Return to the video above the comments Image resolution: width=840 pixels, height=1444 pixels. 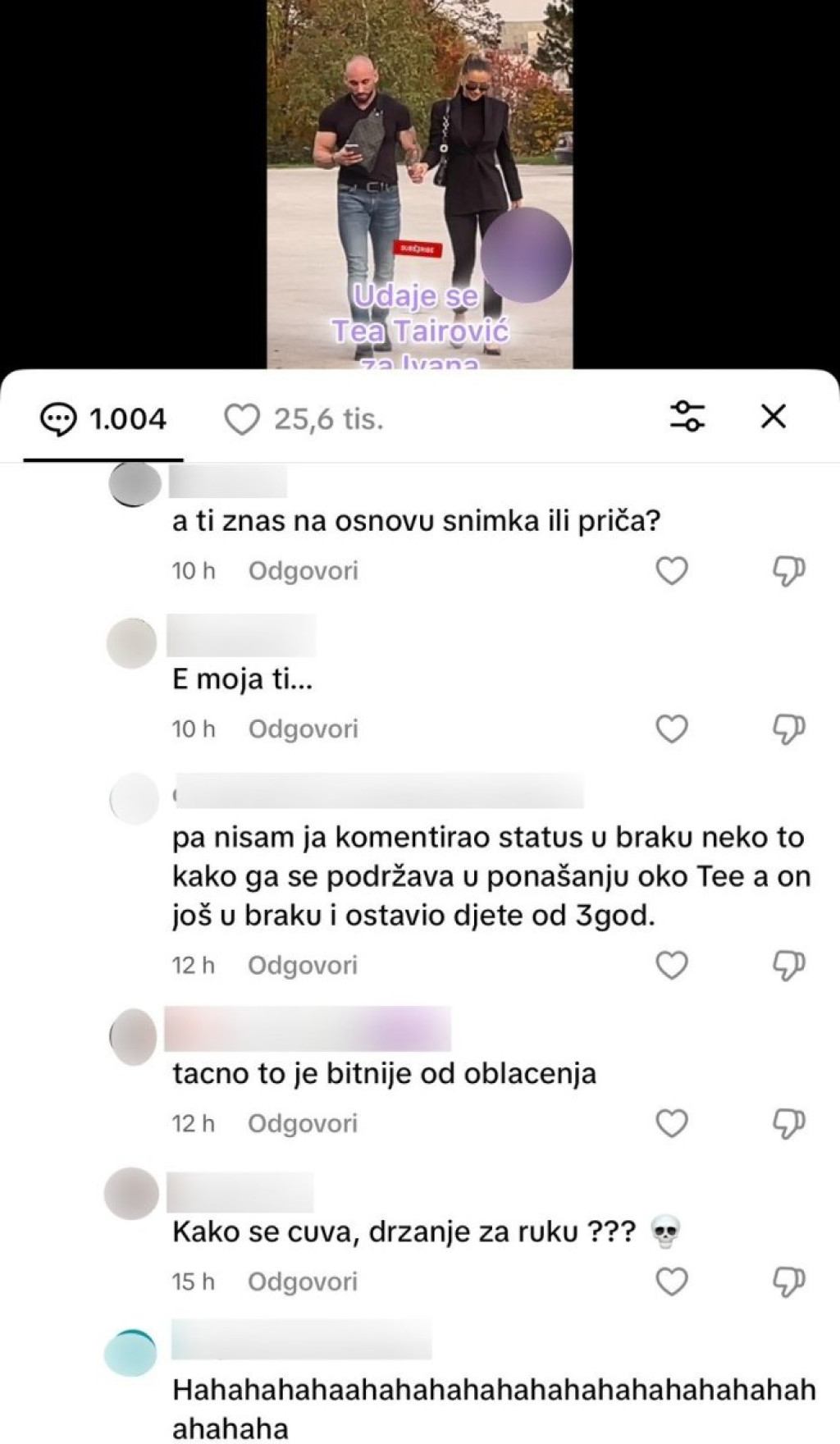(419, 180)
